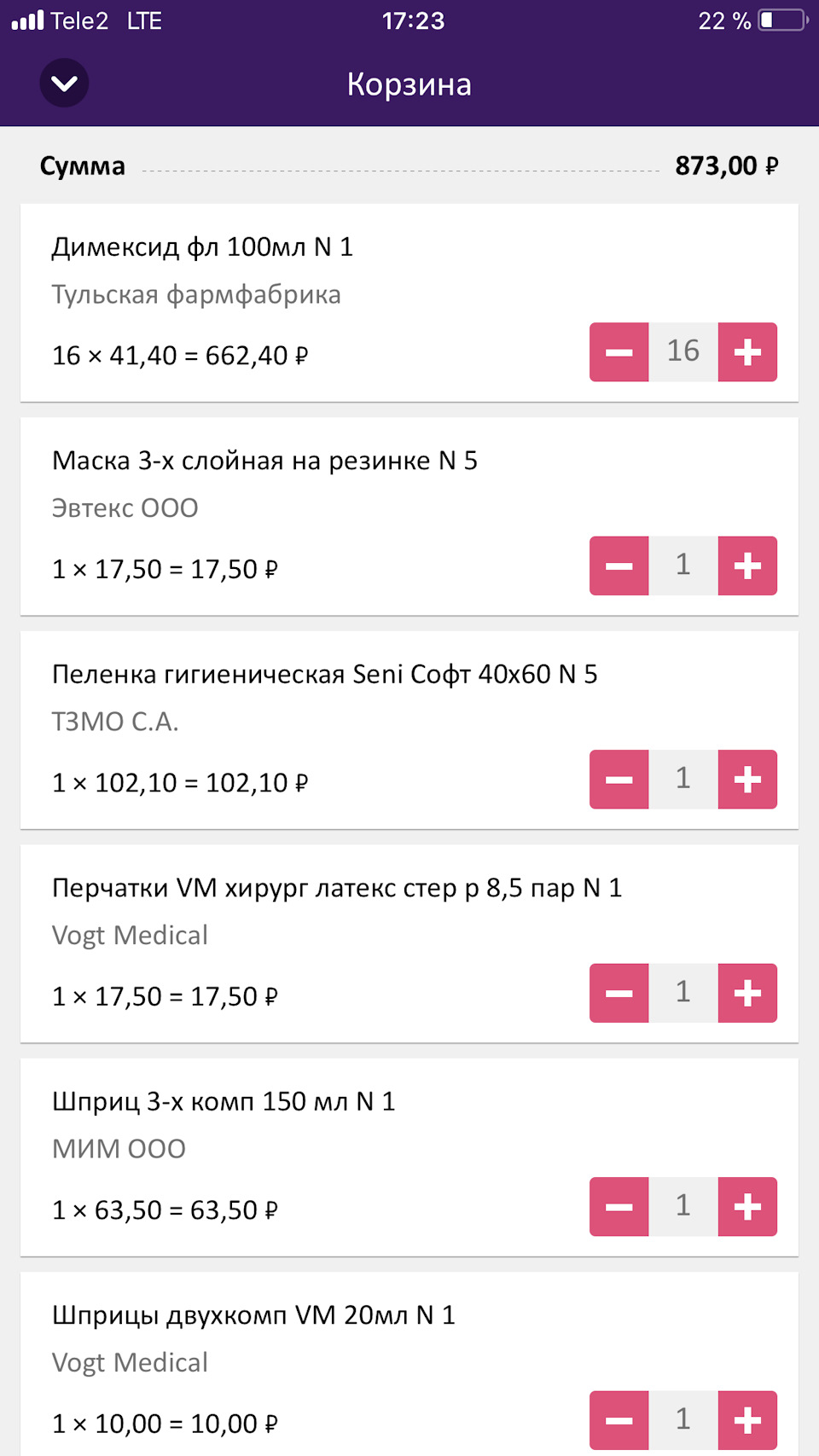Increase quantity of Пеленка гигиеническая Seni
Image resolution: width=819 pixels, height=1456 pixels.
coord(747,779)
